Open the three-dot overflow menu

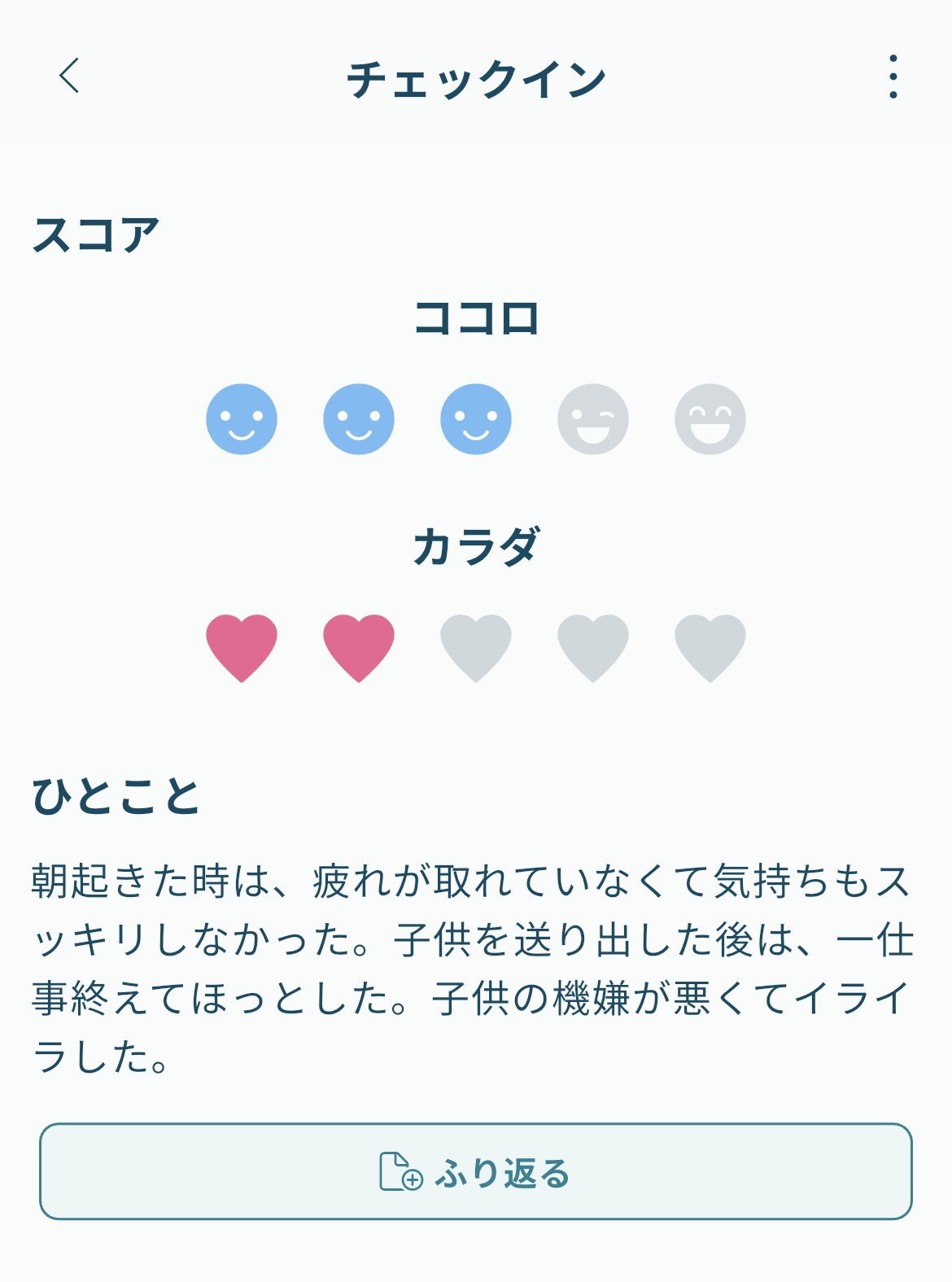pos(893,77)
